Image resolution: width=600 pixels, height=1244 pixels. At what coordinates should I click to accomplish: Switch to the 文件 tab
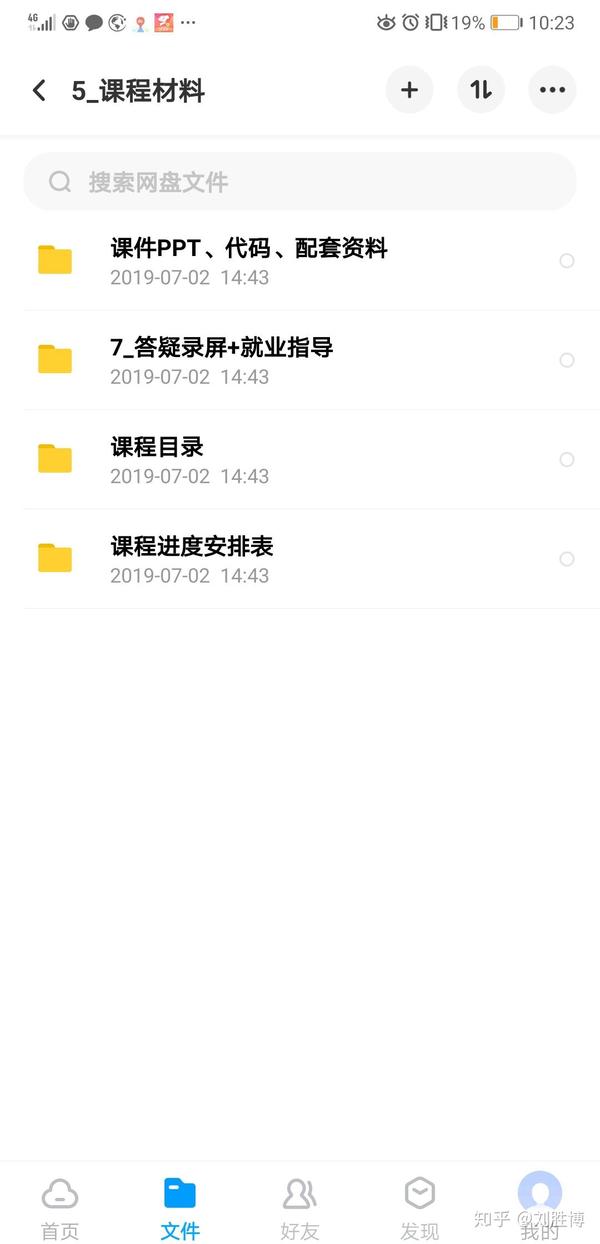(180, 1207)
